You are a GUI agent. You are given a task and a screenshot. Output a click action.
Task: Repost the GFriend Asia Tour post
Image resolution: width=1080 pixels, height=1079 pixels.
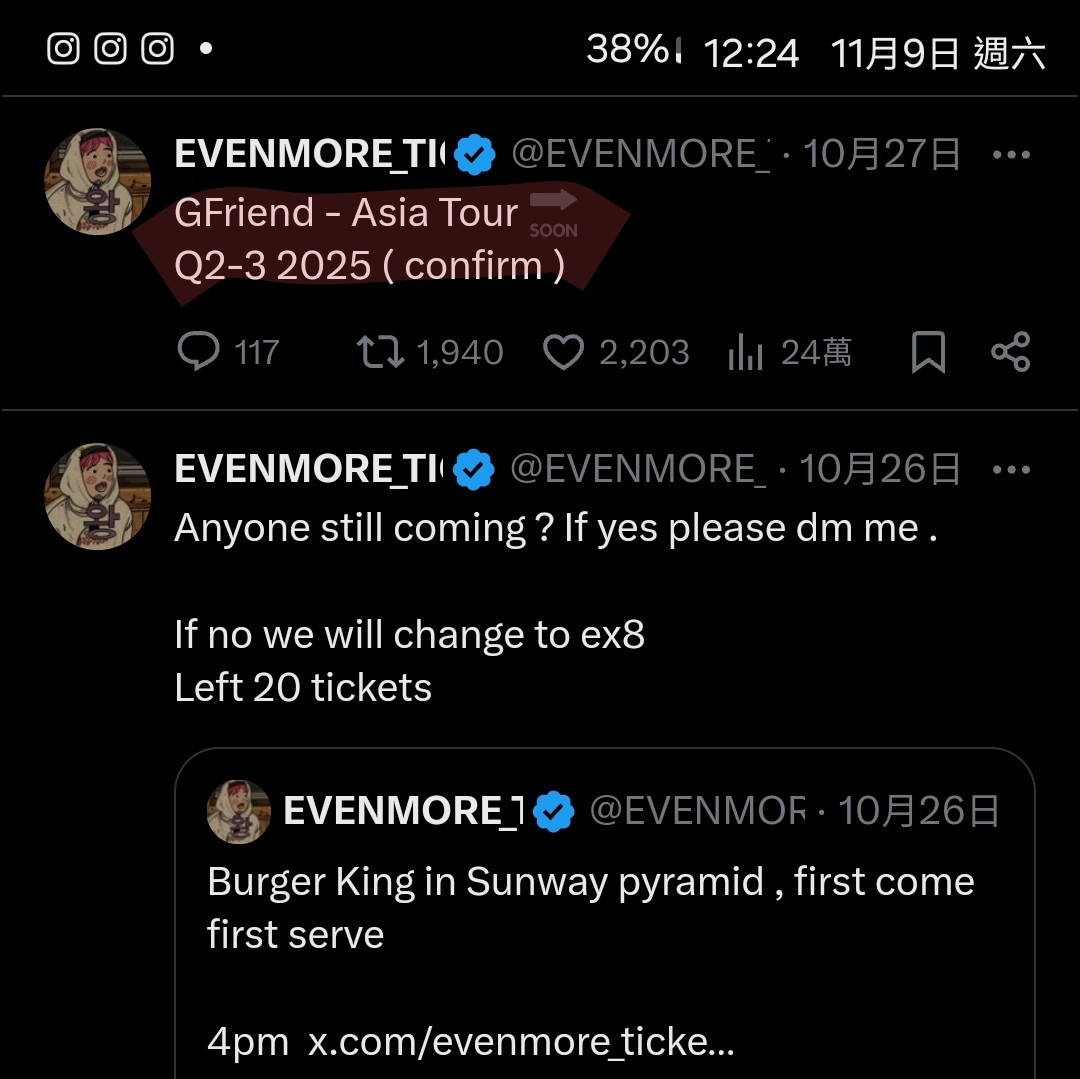pos(380,352)
